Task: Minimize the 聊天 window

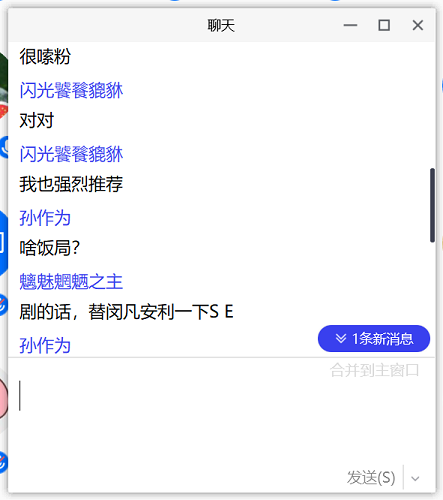Action: coord(350,25)
